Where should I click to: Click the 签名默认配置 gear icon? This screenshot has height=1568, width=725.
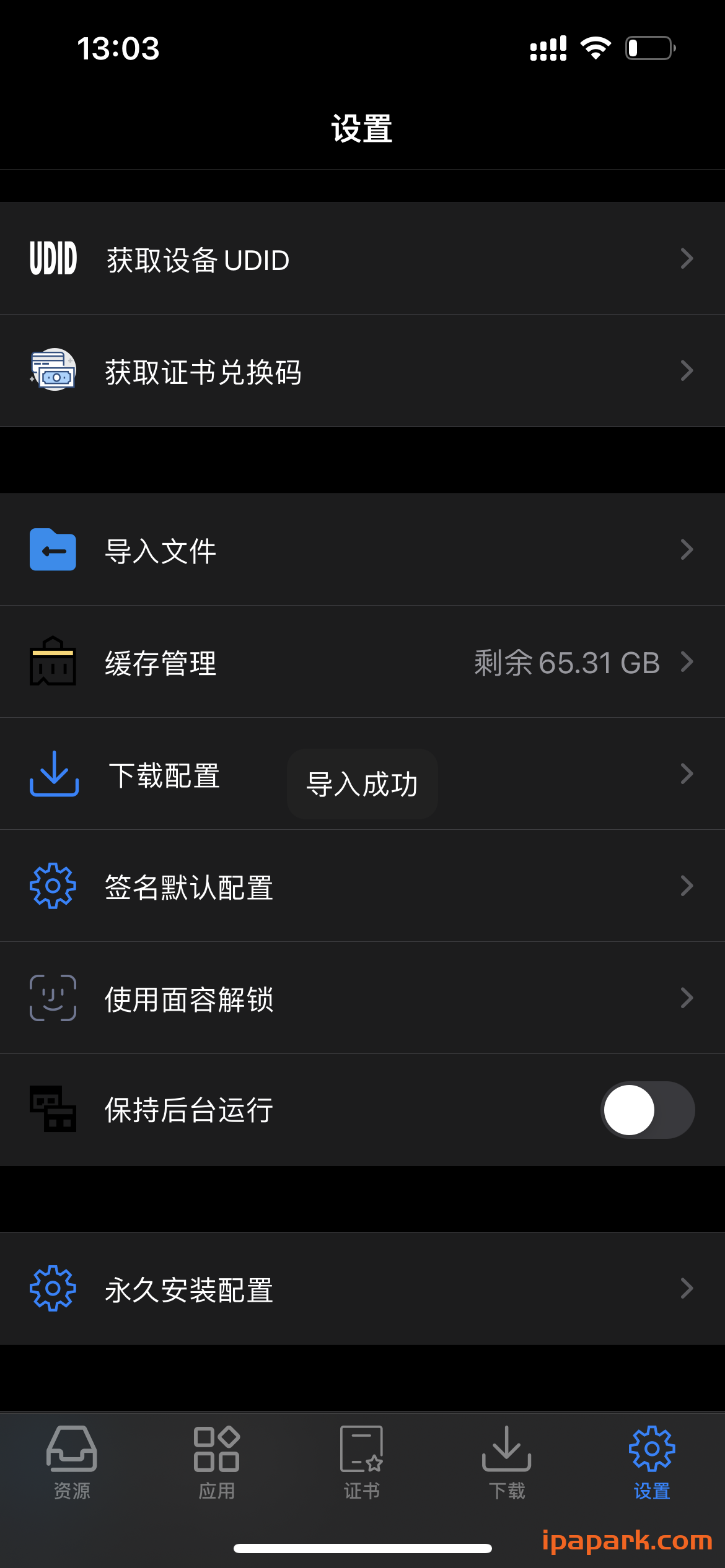tap(53, 886)
